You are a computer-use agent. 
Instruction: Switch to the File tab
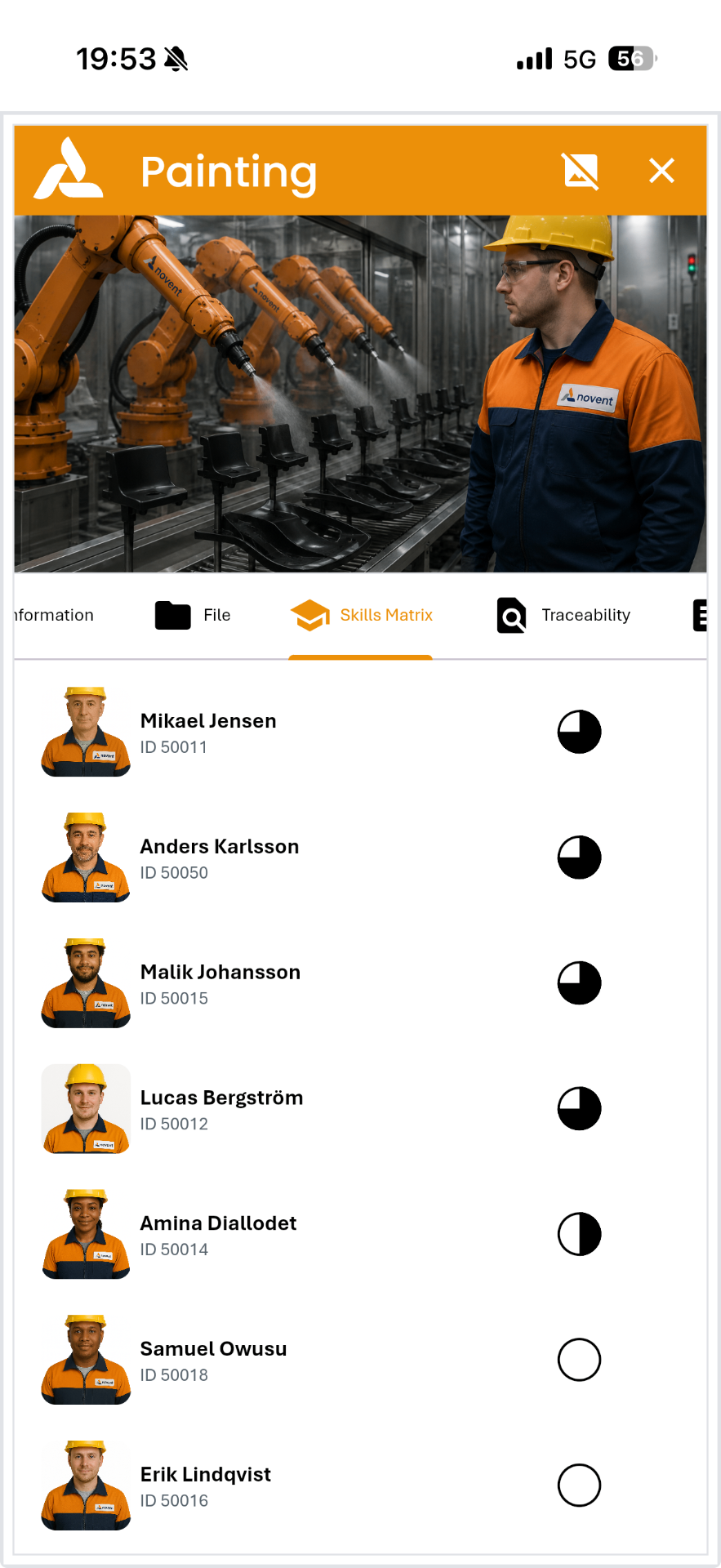pyautogui.click(x=194, y=616)
